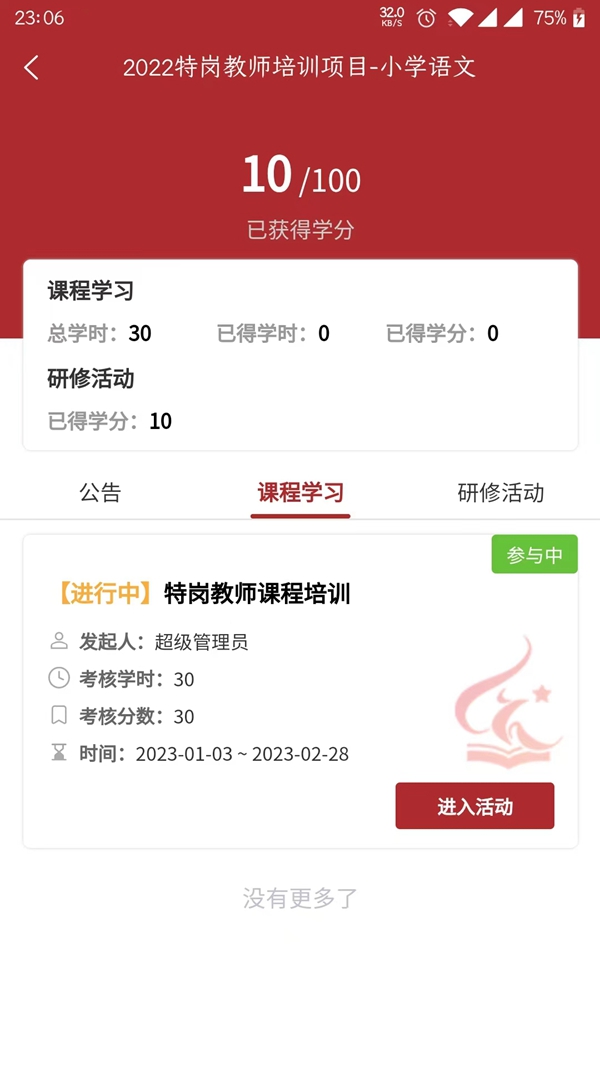
Task: Select the 课程学习 tab
Action: coord(300,492)
